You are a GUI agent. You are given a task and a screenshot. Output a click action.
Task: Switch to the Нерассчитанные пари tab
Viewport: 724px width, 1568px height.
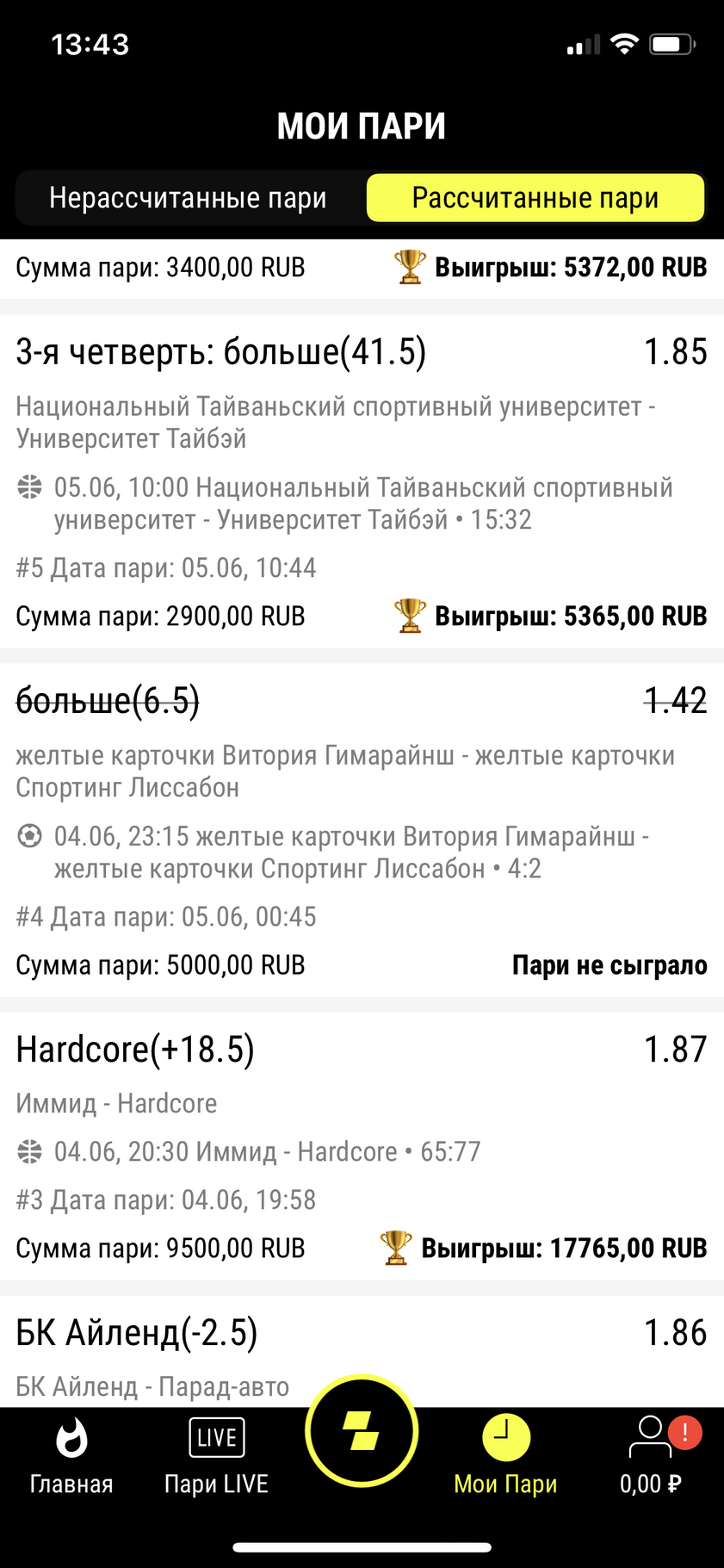[188, 198]
